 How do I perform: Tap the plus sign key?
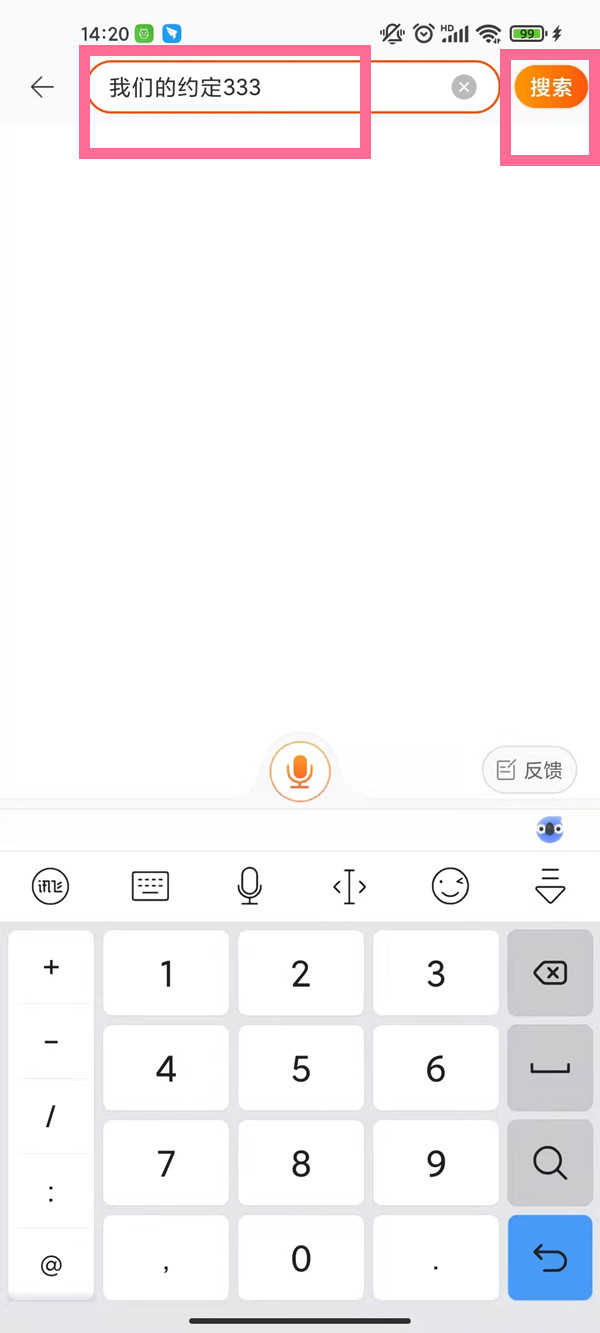[51, 967]
